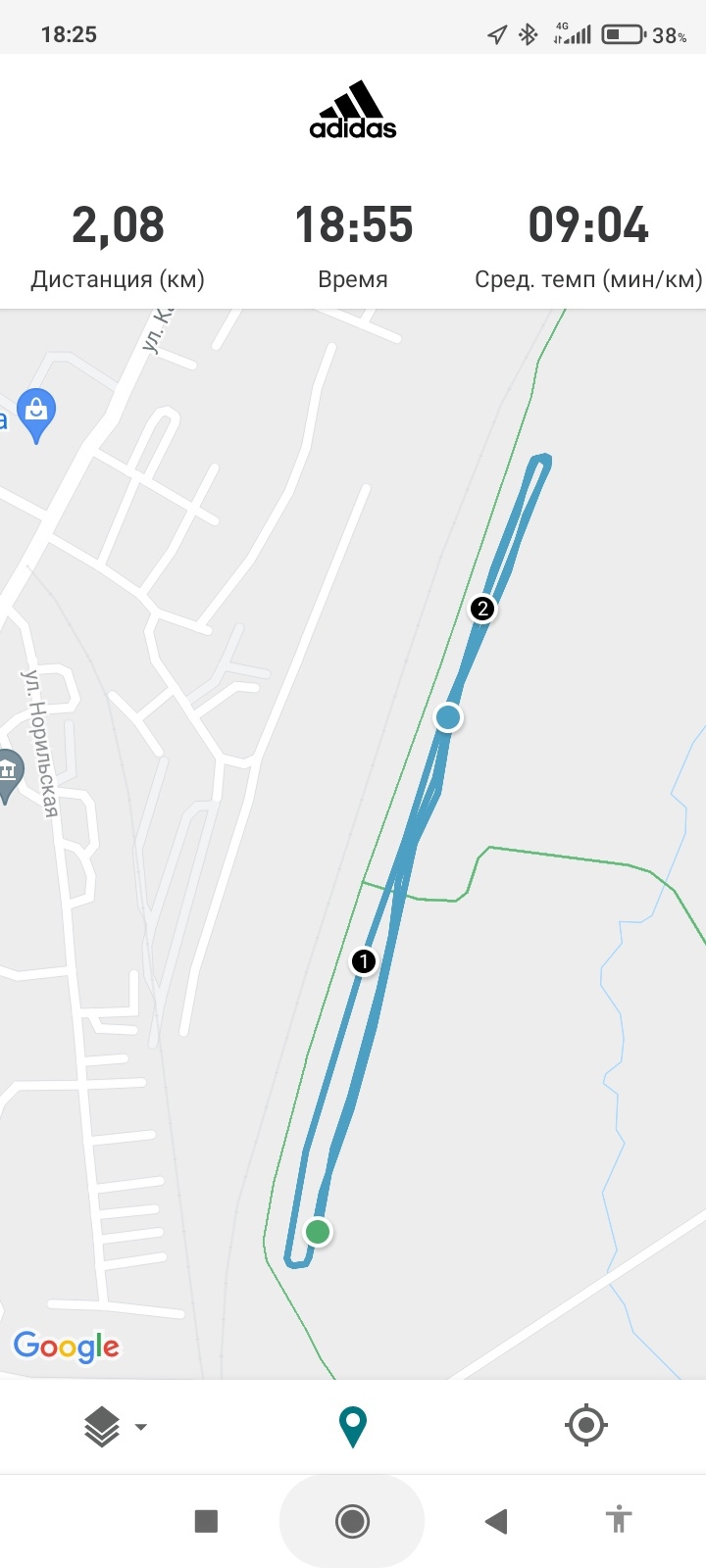Open the recent apps view
Screen dimensions: 706x1568
[x=206, y=1521]
